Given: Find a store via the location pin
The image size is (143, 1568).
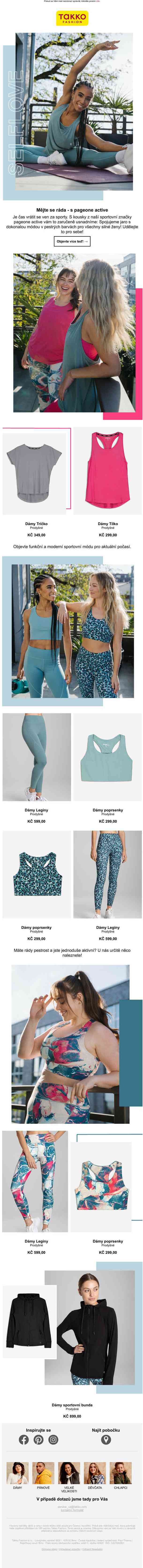Looking at the screenshot, I should point(106,1440).
